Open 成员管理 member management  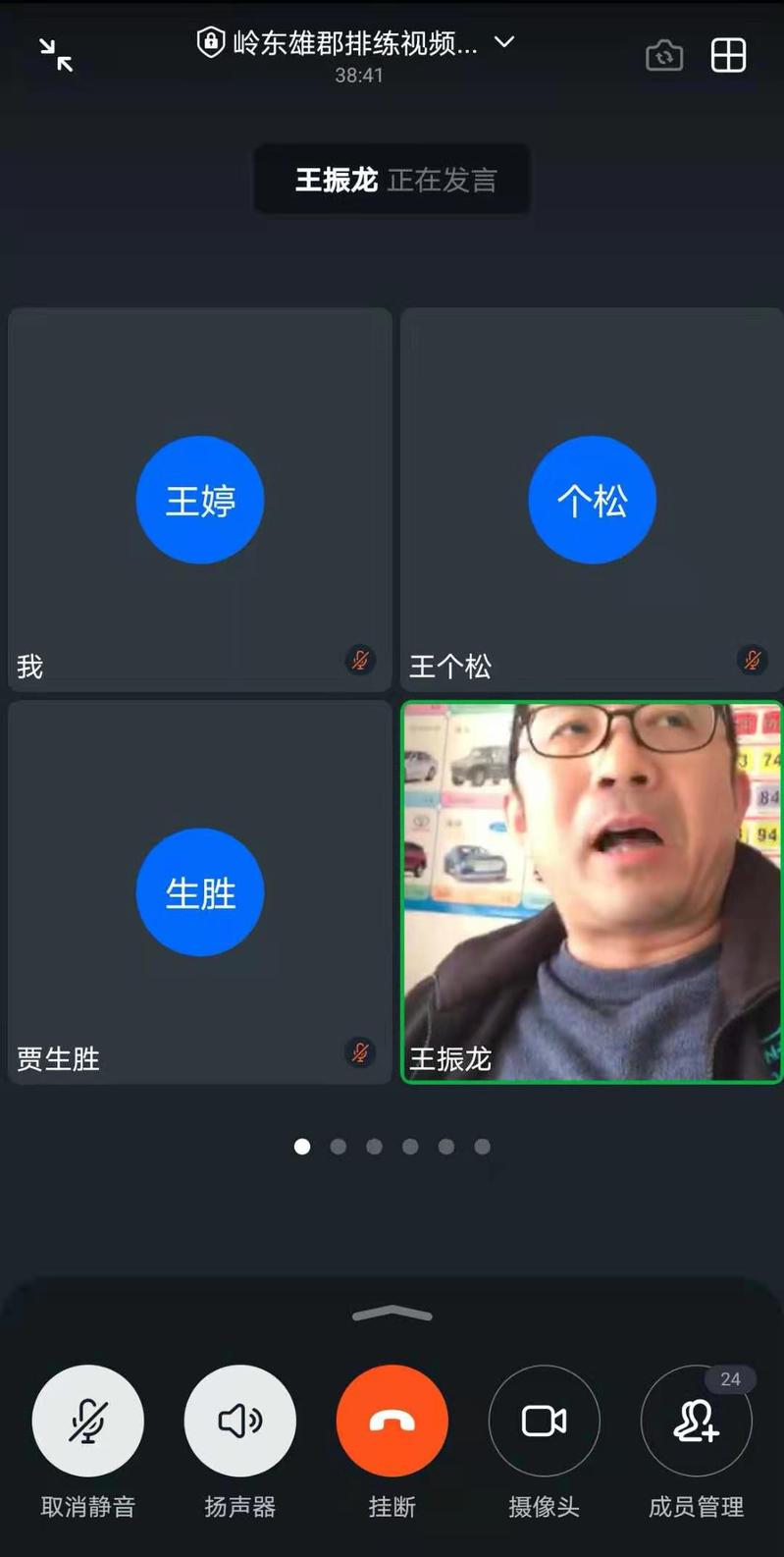coord(696,1421)
